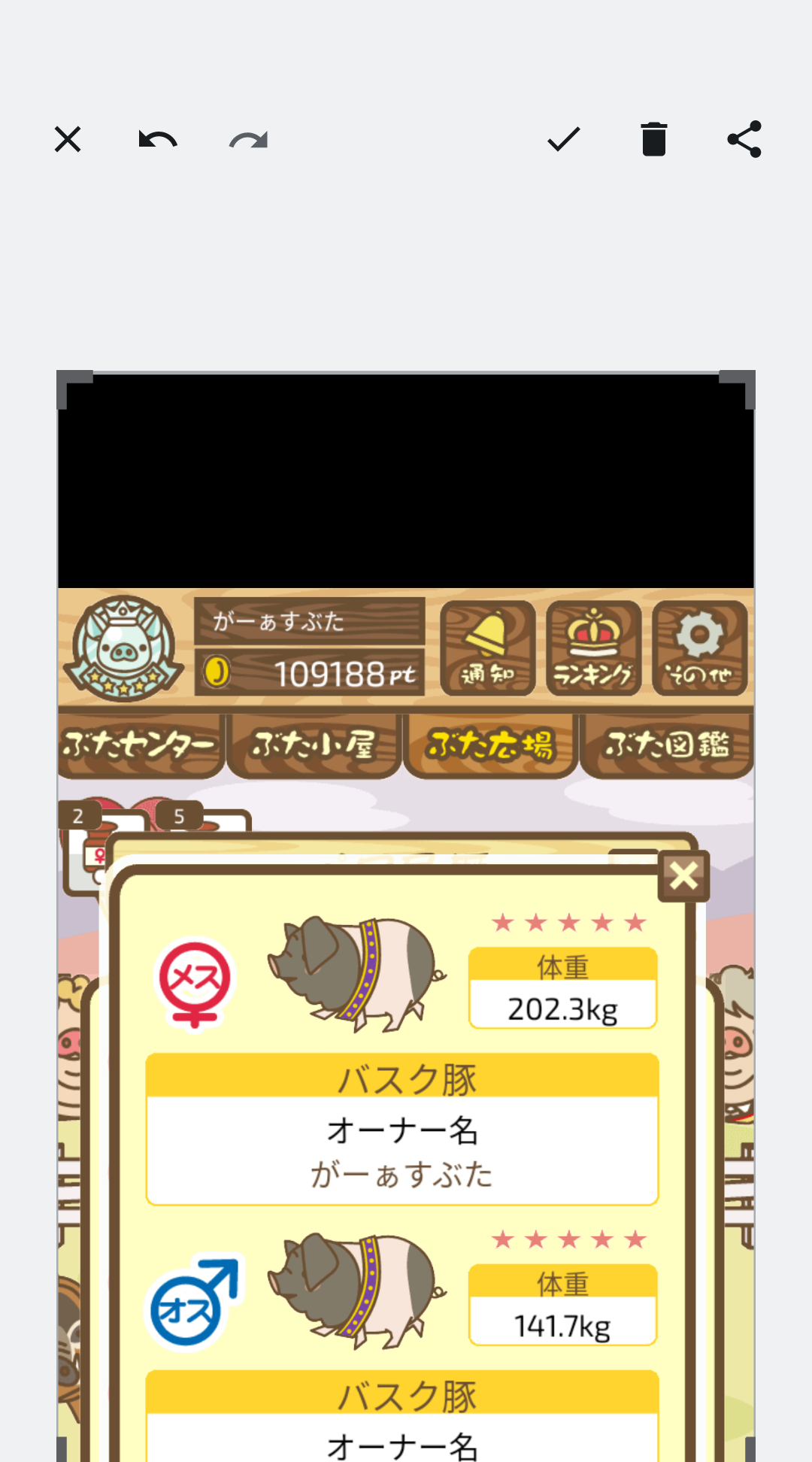Confirm edits with the checkmark

click(564, 139)
